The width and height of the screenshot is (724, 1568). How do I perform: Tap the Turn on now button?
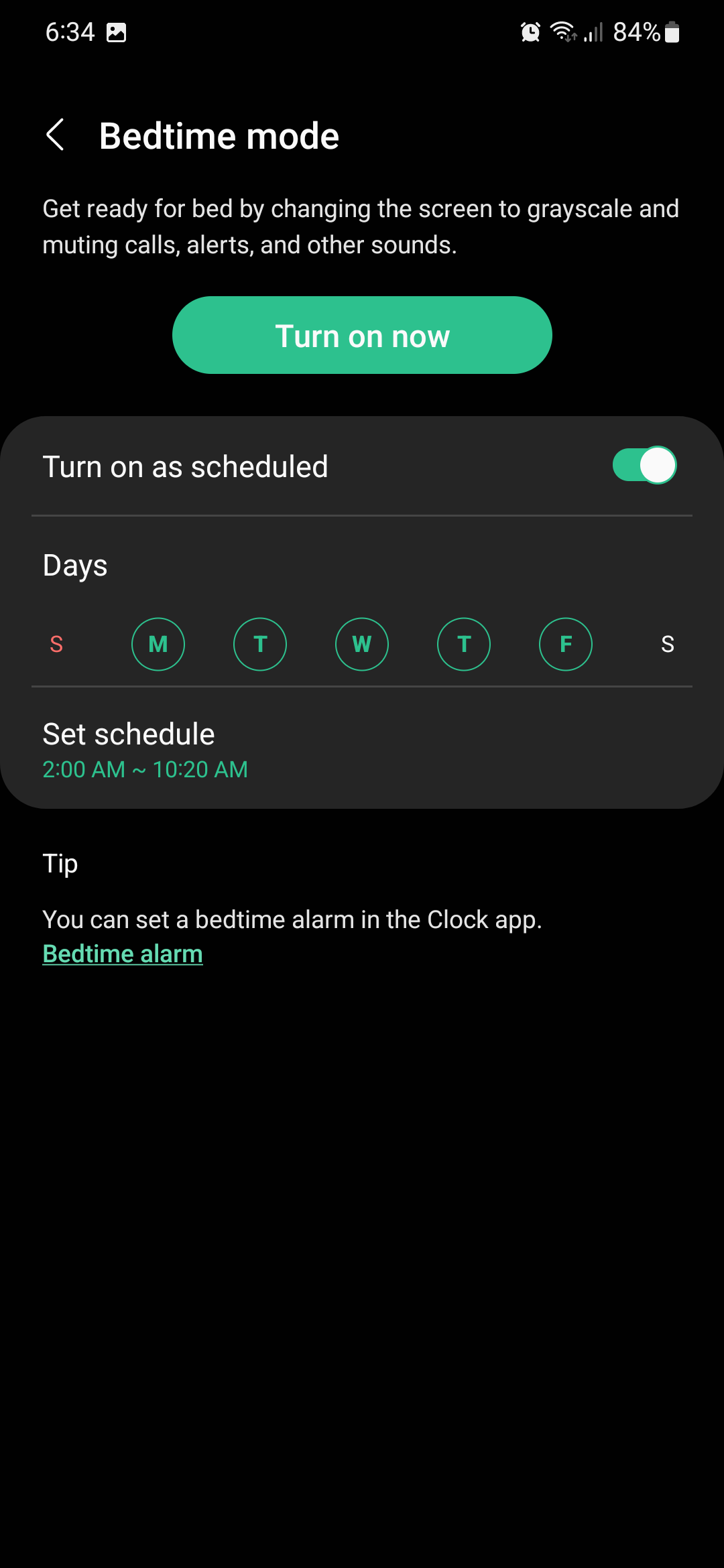tap(362, 335)
